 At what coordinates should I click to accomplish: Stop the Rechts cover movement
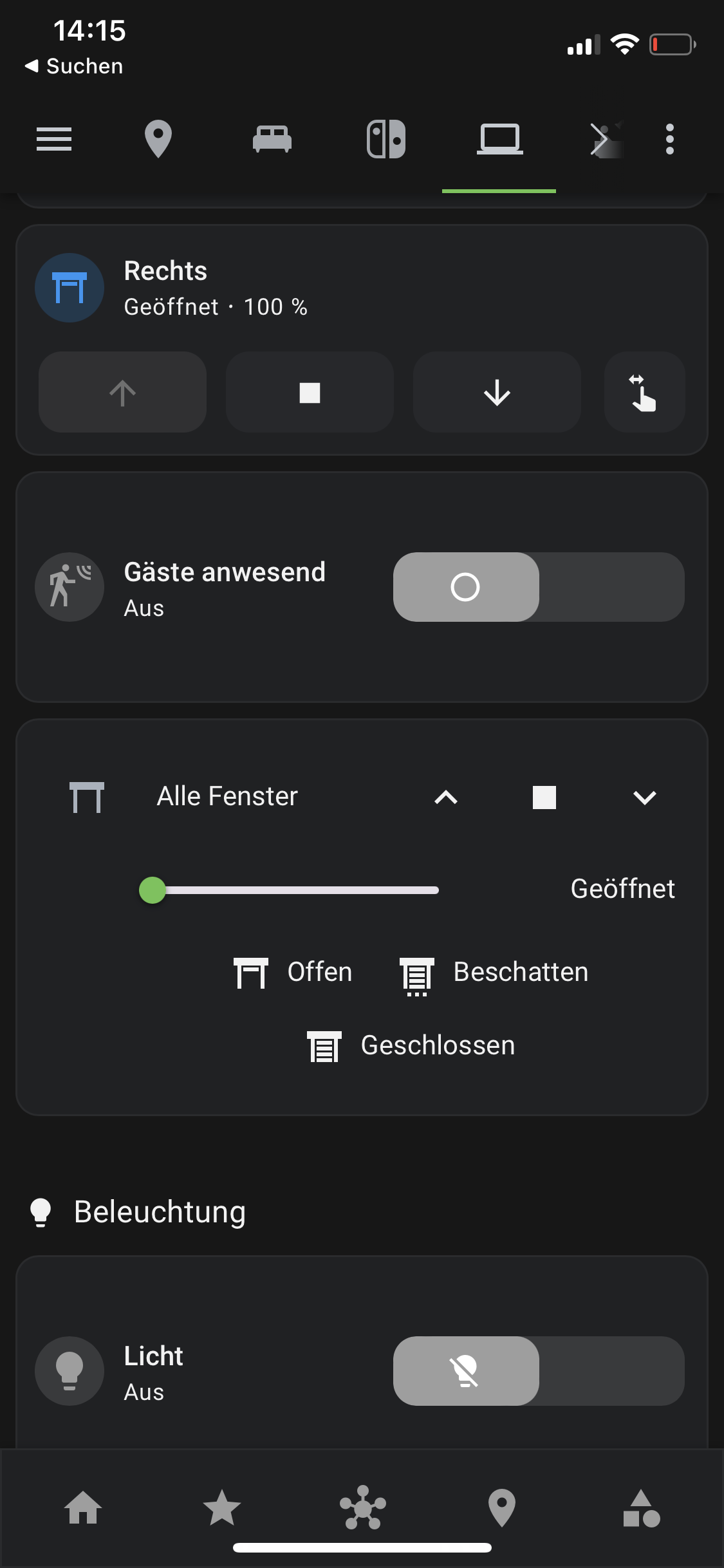pyautogui.click(x=310, y=393)
